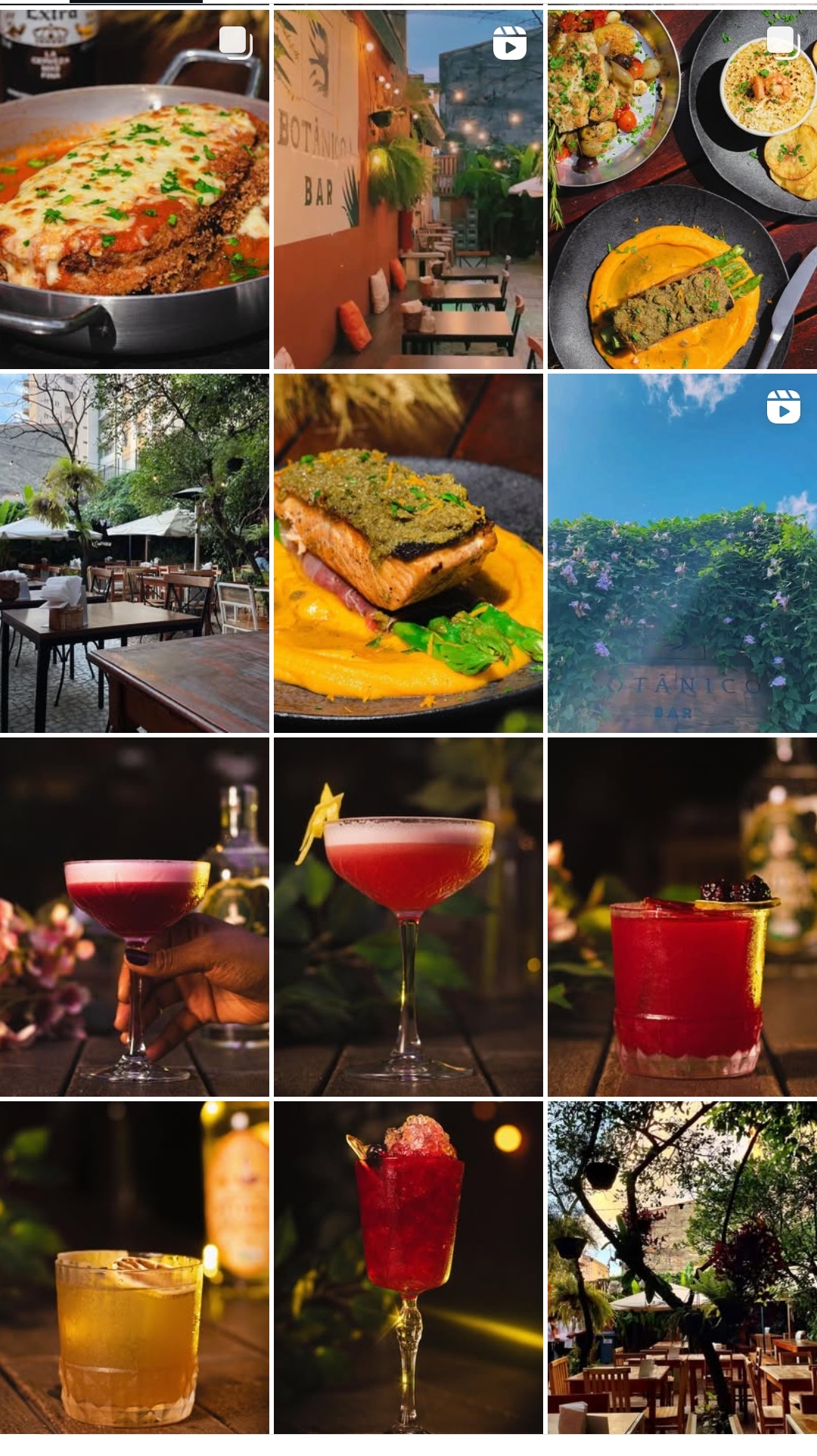
Task: Open the cheesy parmigiana dish post
Action: coord(134,189)
